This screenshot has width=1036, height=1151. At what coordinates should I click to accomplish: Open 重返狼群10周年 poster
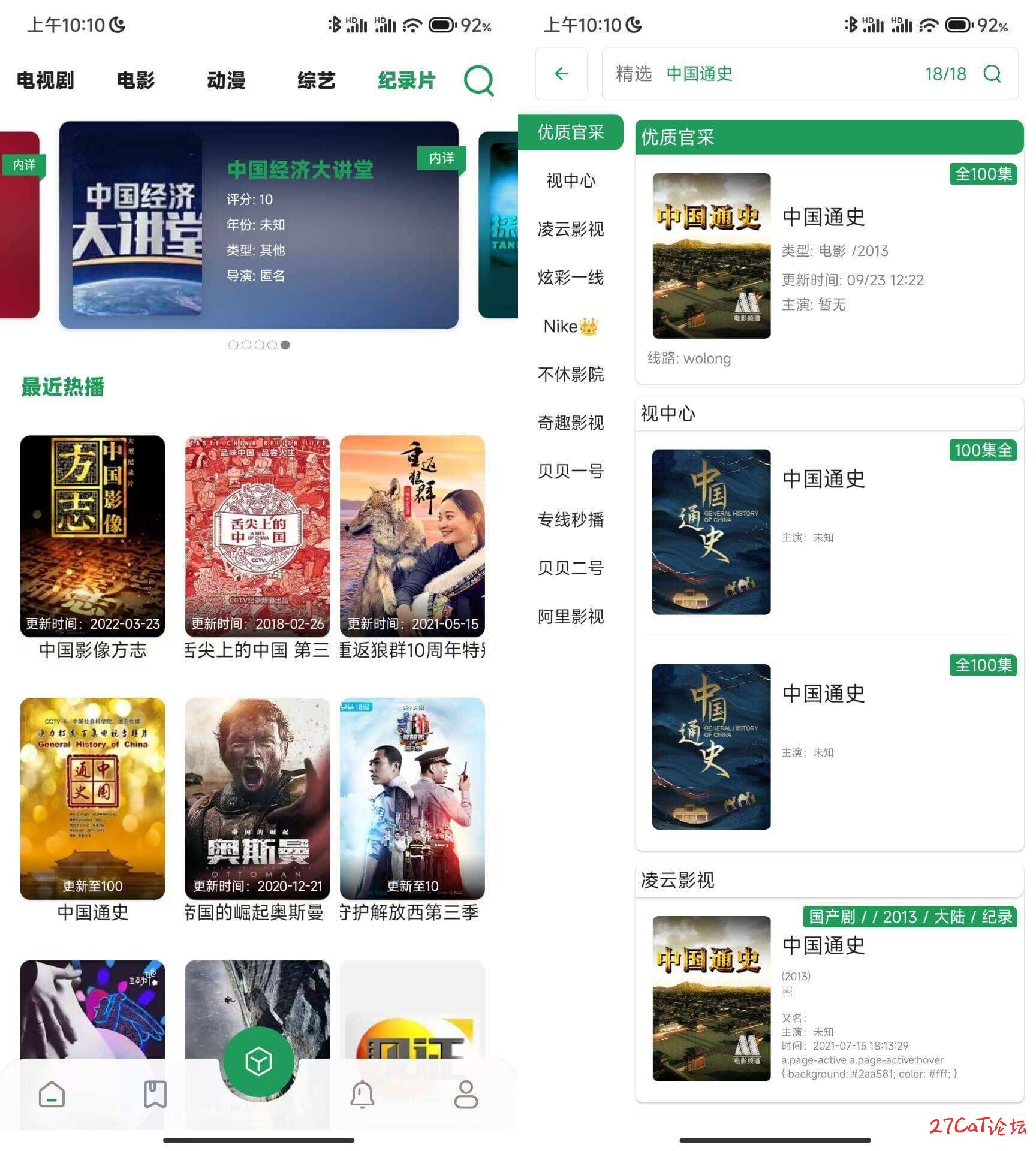(x=412, y=535)
